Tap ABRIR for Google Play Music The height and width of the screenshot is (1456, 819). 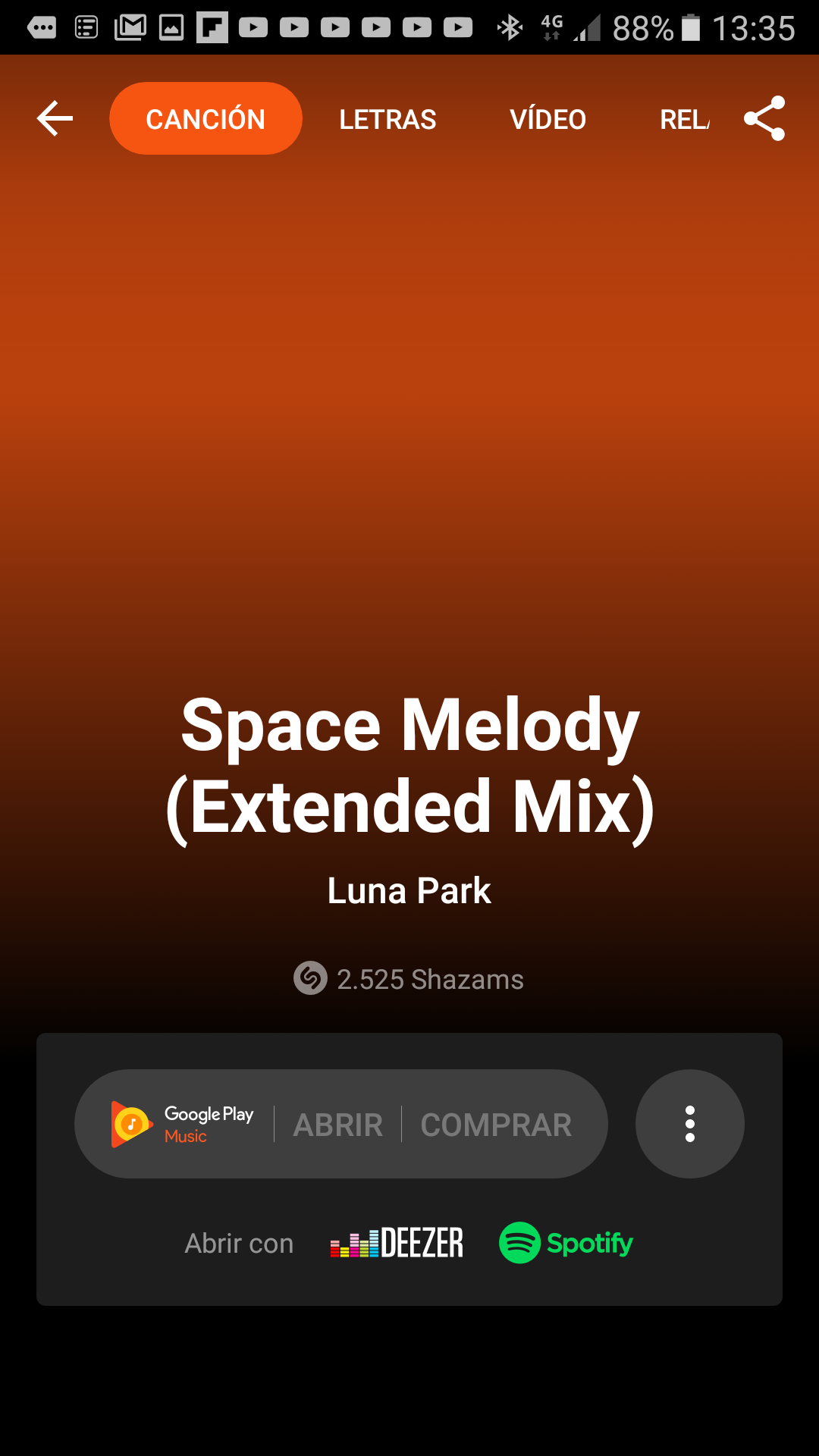tap(338, 1125)
